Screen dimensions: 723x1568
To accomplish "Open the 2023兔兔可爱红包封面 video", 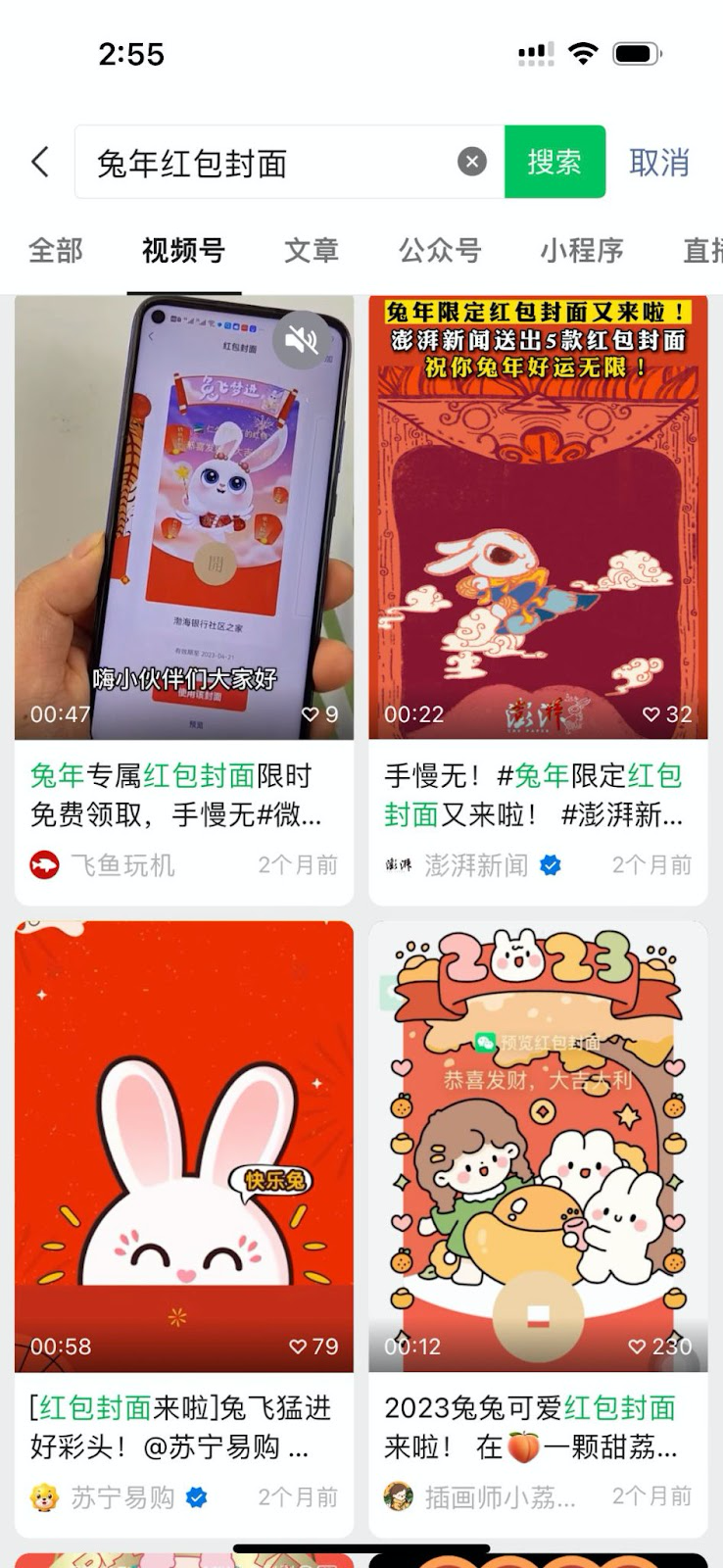I will (x=538, y=1147).
